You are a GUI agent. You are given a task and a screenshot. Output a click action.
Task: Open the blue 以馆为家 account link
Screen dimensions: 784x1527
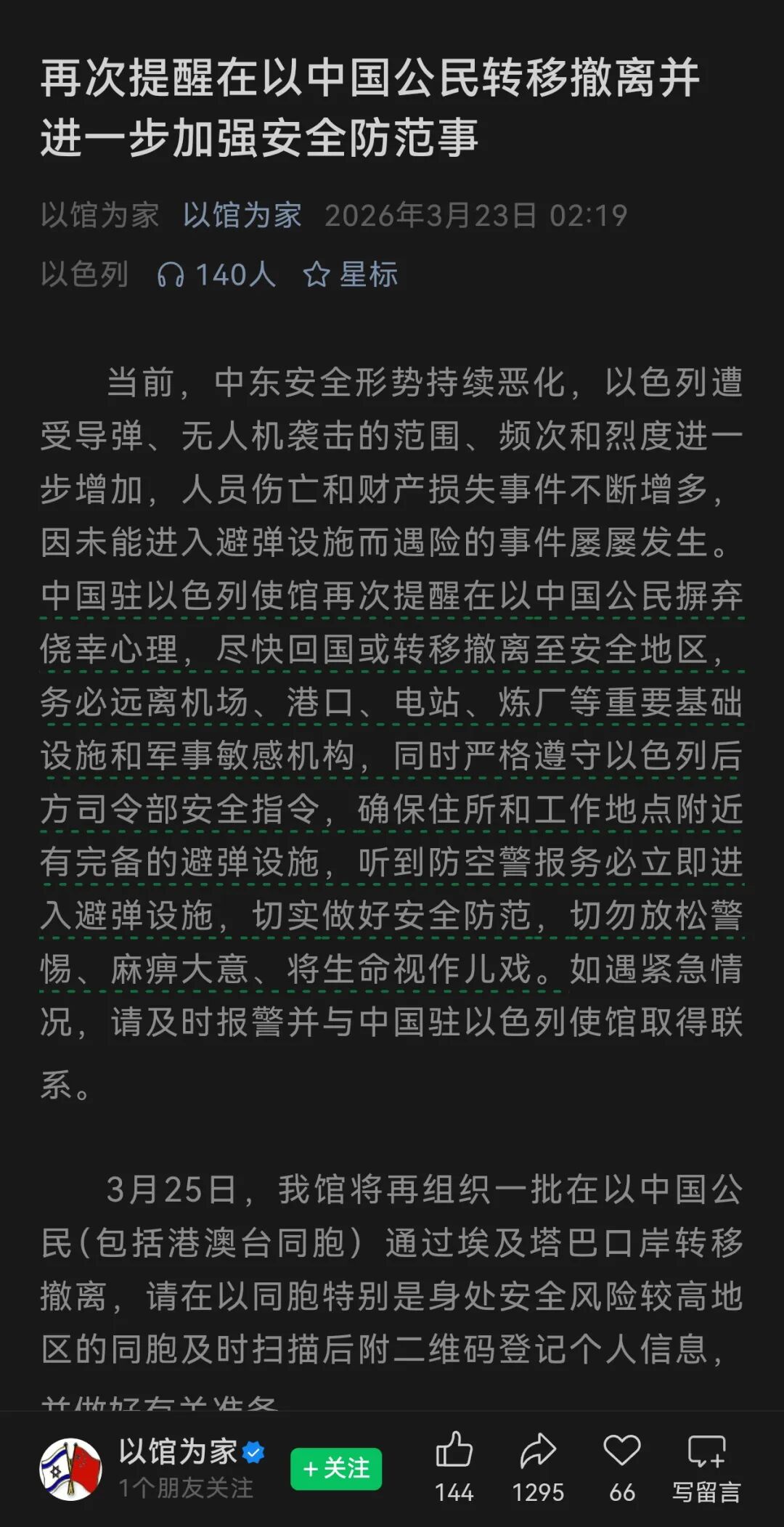[x=242, y=216]
